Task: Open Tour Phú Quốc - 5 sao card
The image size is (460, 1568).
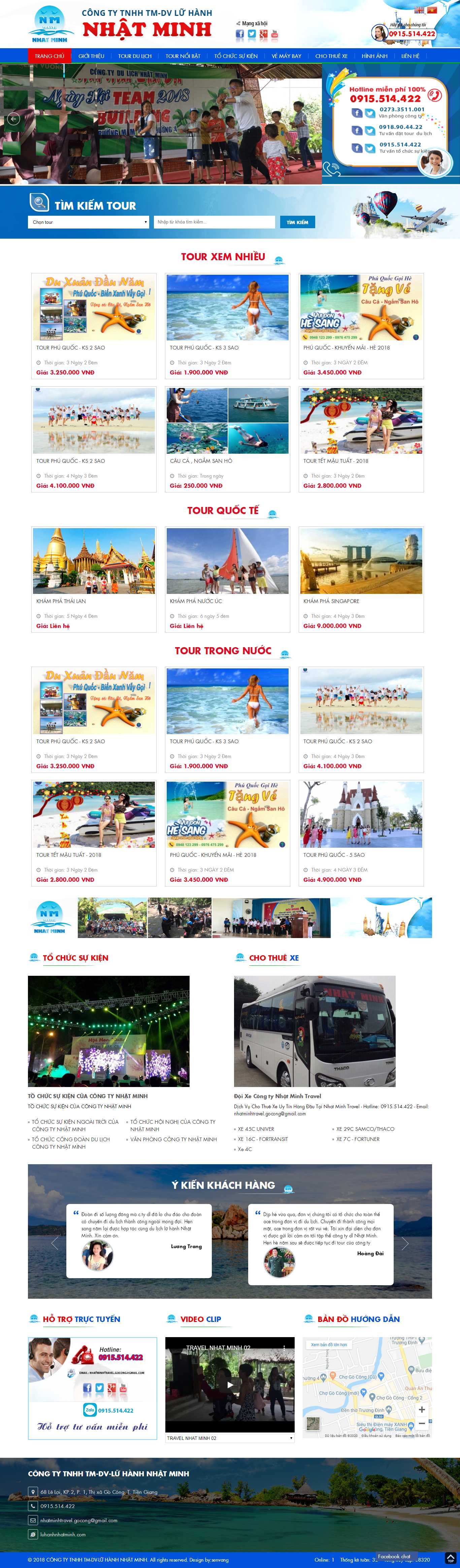Action: pyautogui.click(x=361, y=814)
